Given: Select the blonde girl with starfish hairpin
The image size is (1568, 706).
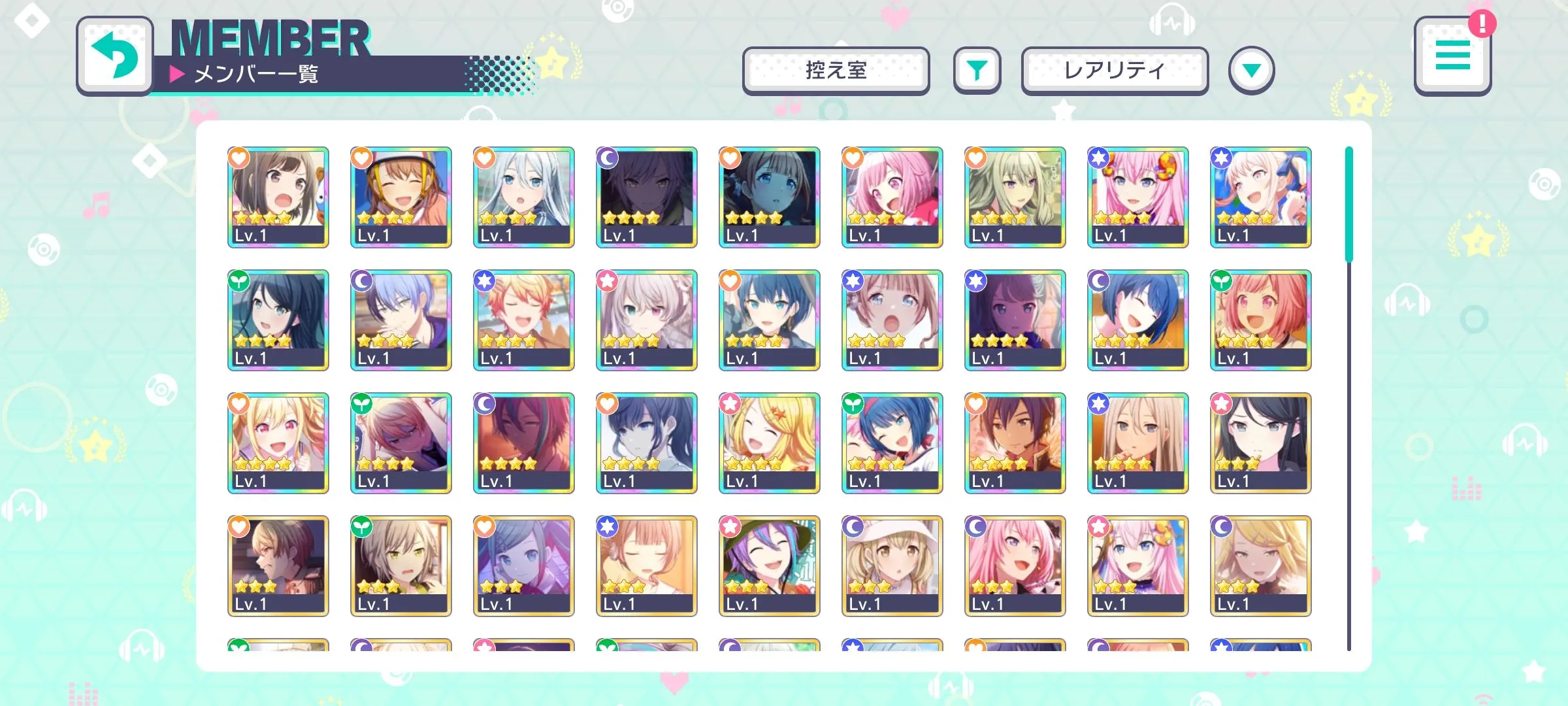Looking at the screenshot, I should (x=769, y=443).
